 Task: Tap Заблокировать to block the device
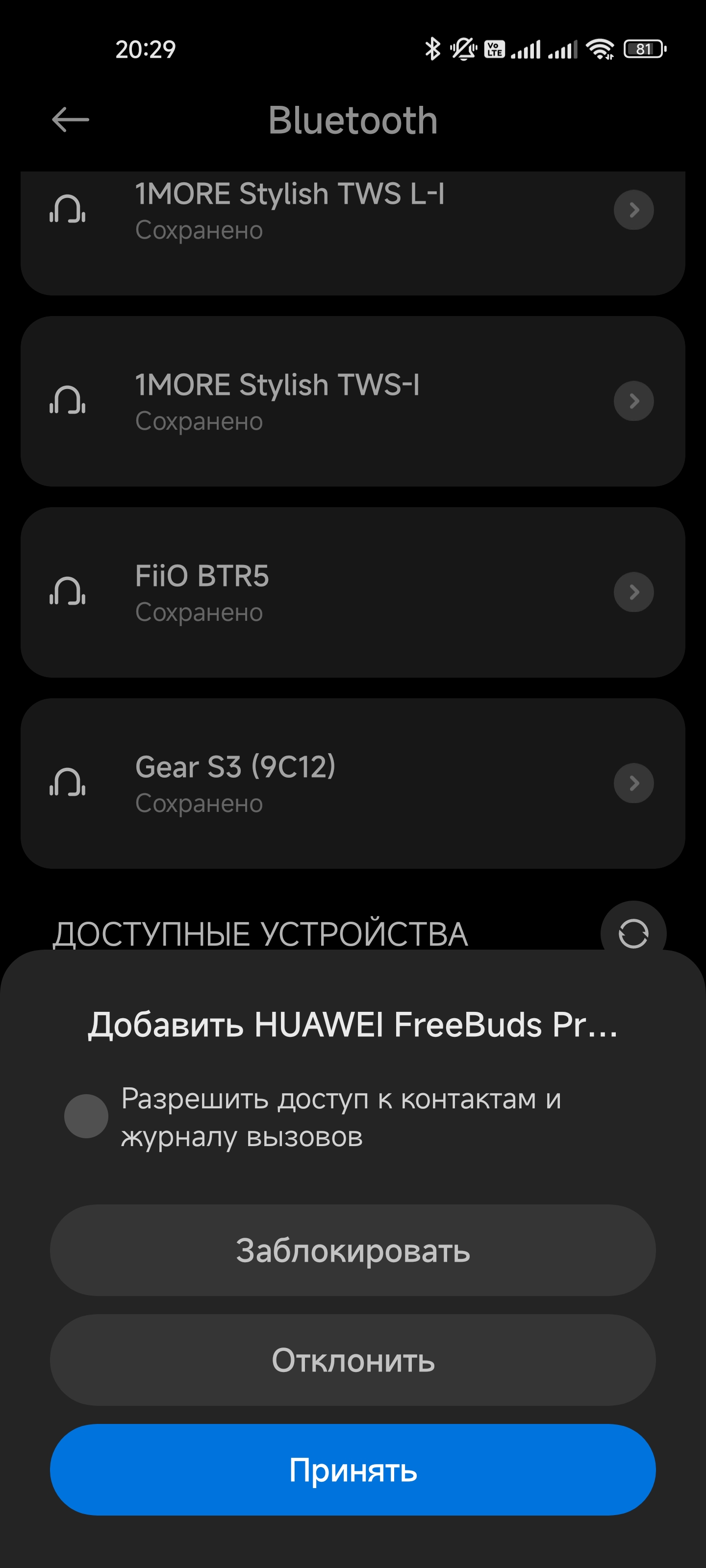(x=353, y=1250)
